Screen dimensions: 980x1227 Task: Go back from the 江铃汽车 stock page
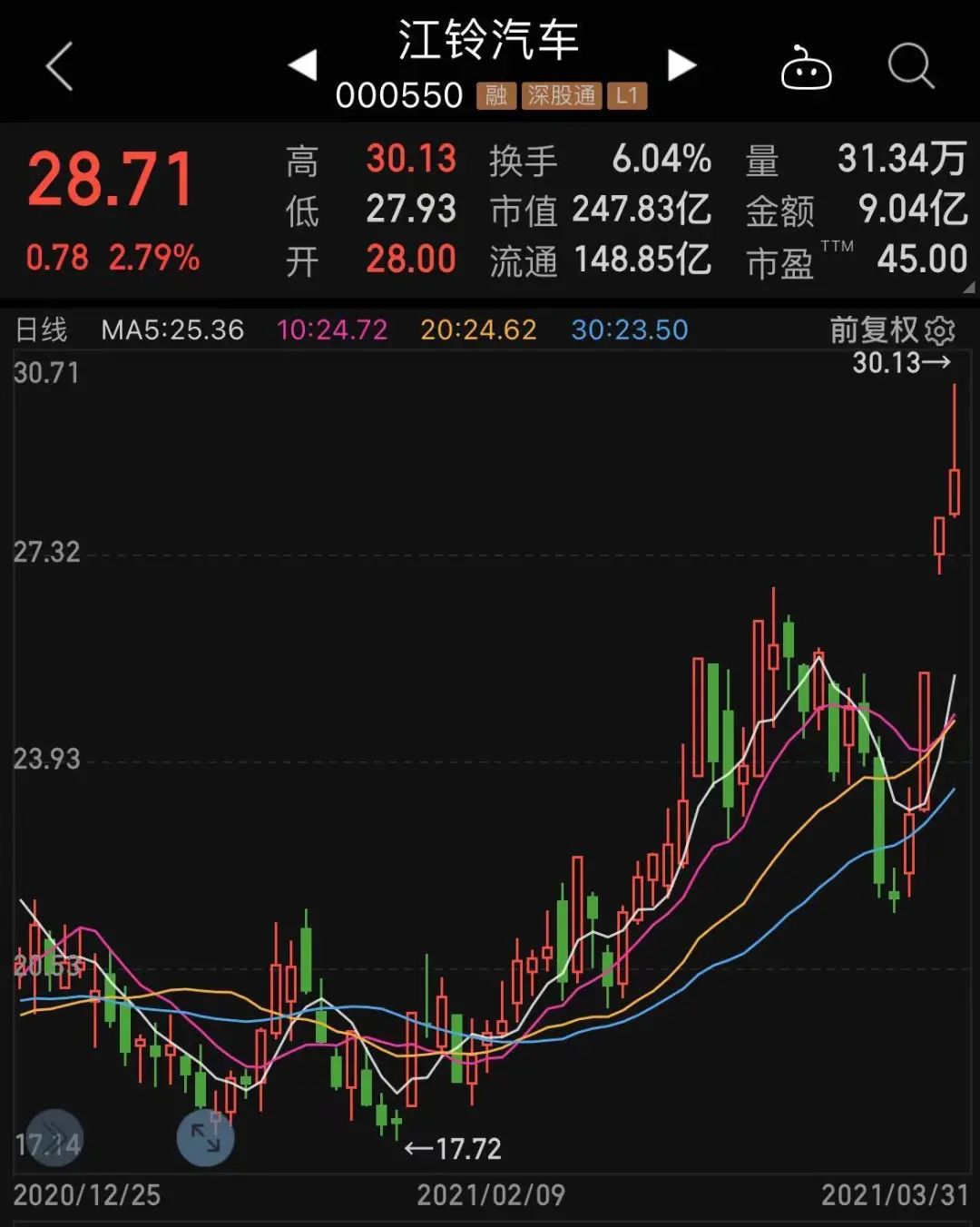pos(59,67)
